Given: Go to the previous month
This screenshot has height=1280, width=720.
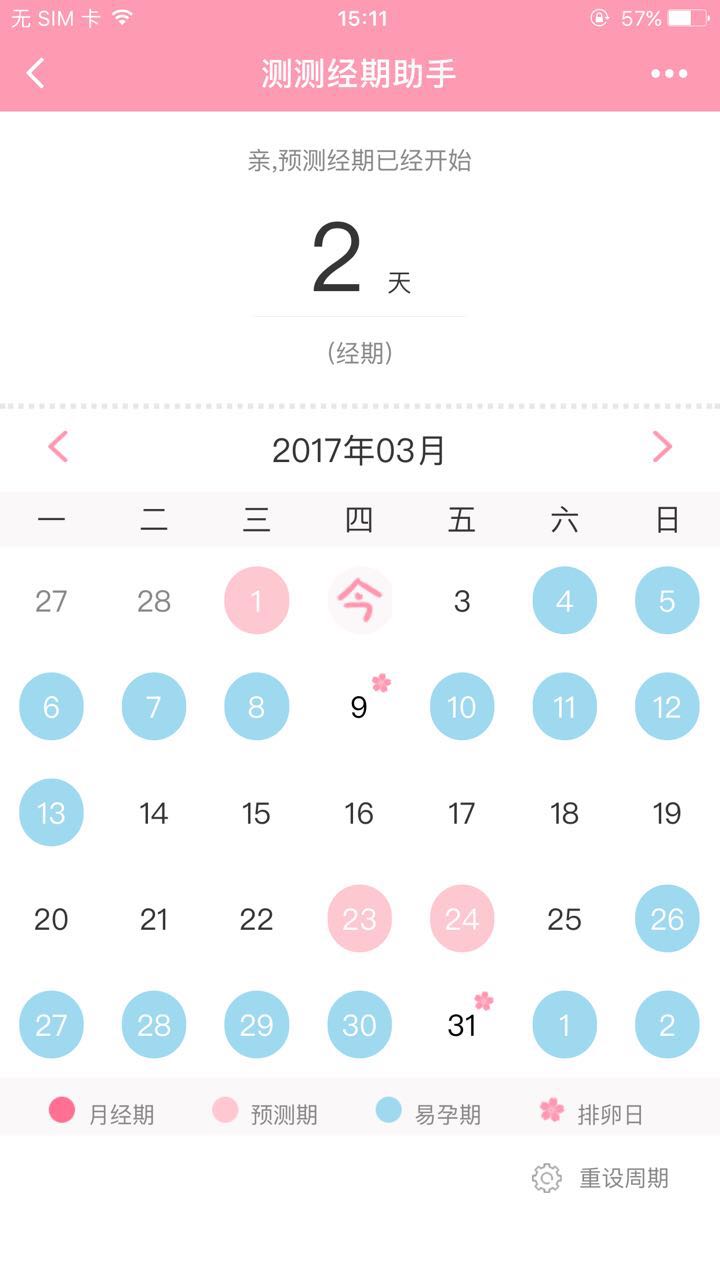Looking at the screenshot, I should pos(58,447).
